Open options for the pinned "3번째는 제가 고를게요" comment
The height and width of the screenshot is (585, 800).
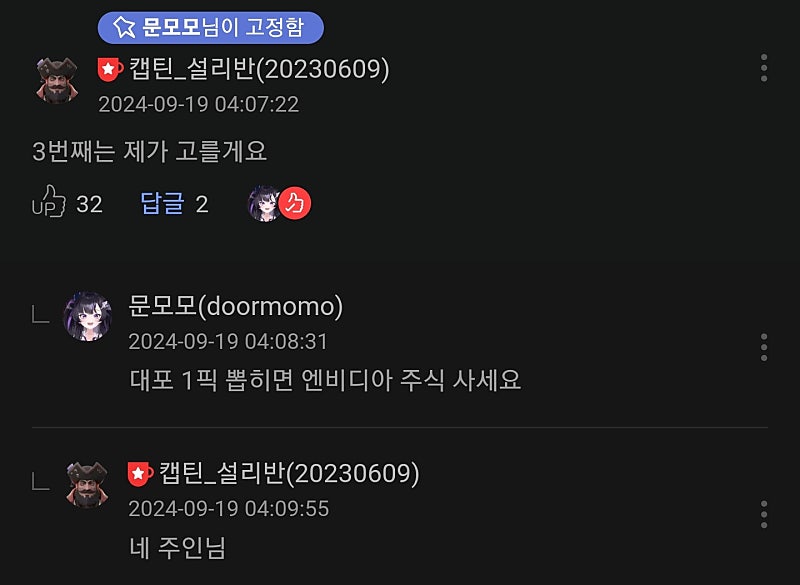[764, 68]
